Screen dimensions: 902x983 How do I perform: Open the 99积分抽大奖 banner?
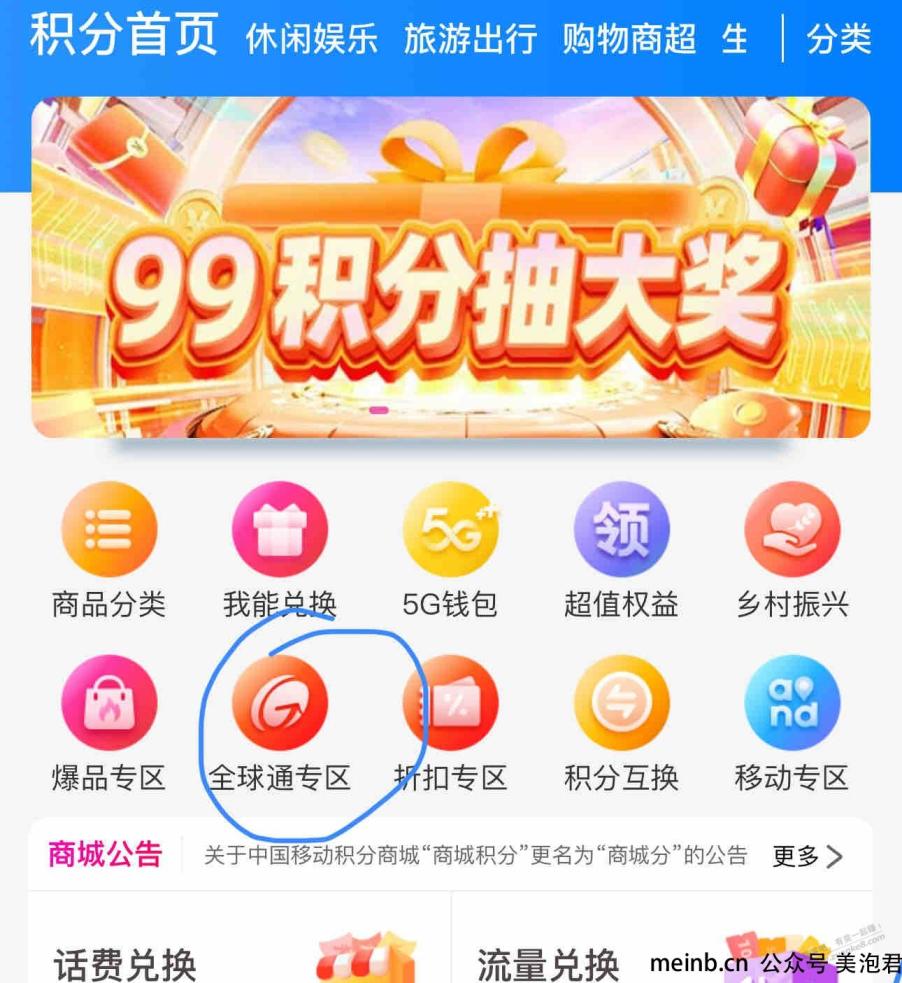click(450, 268)
